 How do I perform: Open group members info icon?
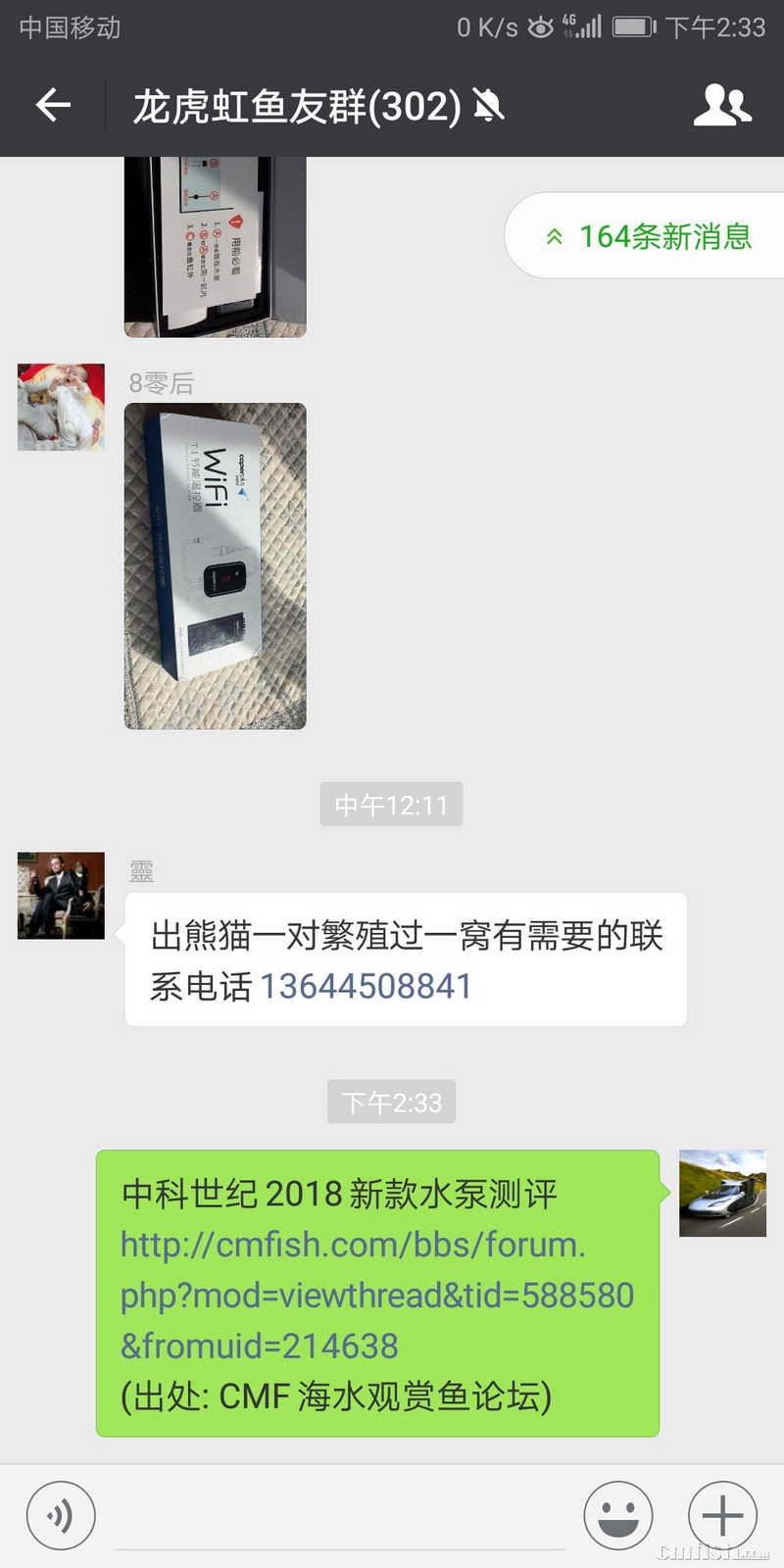click(x=721, y=105)
